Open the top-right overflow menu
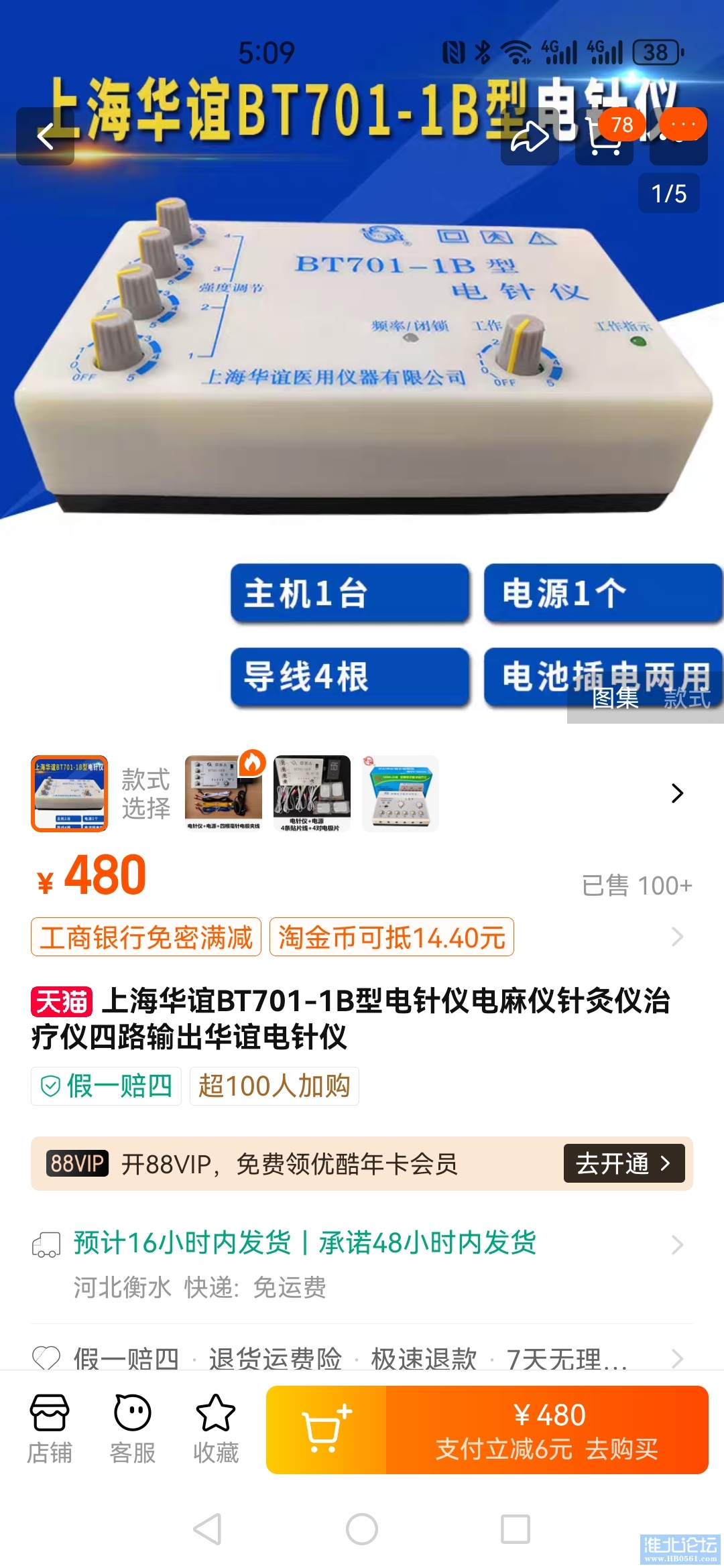The width and height of the screenshot is (724, 1568). [x=678, y=136]
